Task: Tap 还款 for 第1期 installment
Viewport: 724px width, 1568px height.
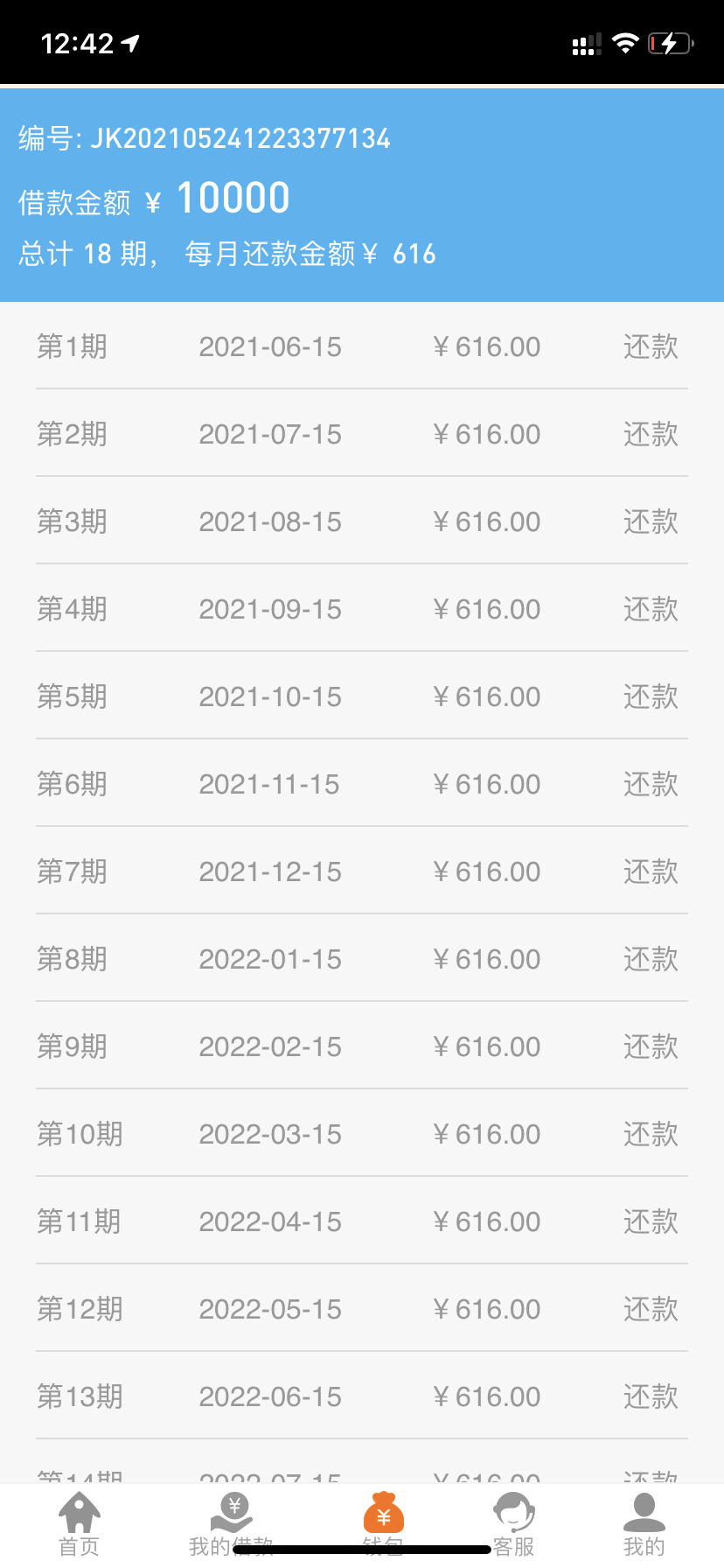Action: (651, 346)
